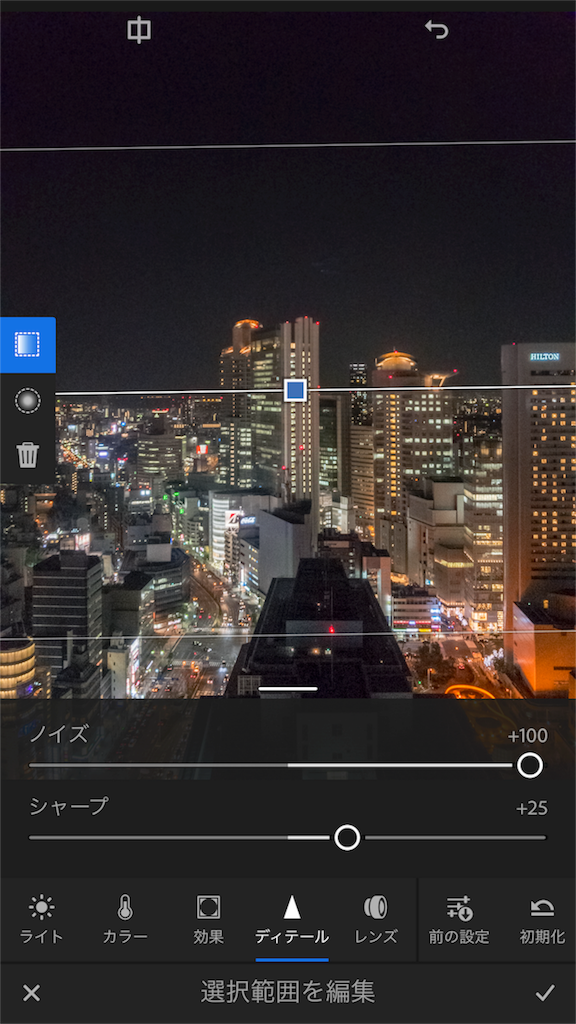Tap the blue gradient center pin
Screen dimensions: 576x1024
pos(295,391)
